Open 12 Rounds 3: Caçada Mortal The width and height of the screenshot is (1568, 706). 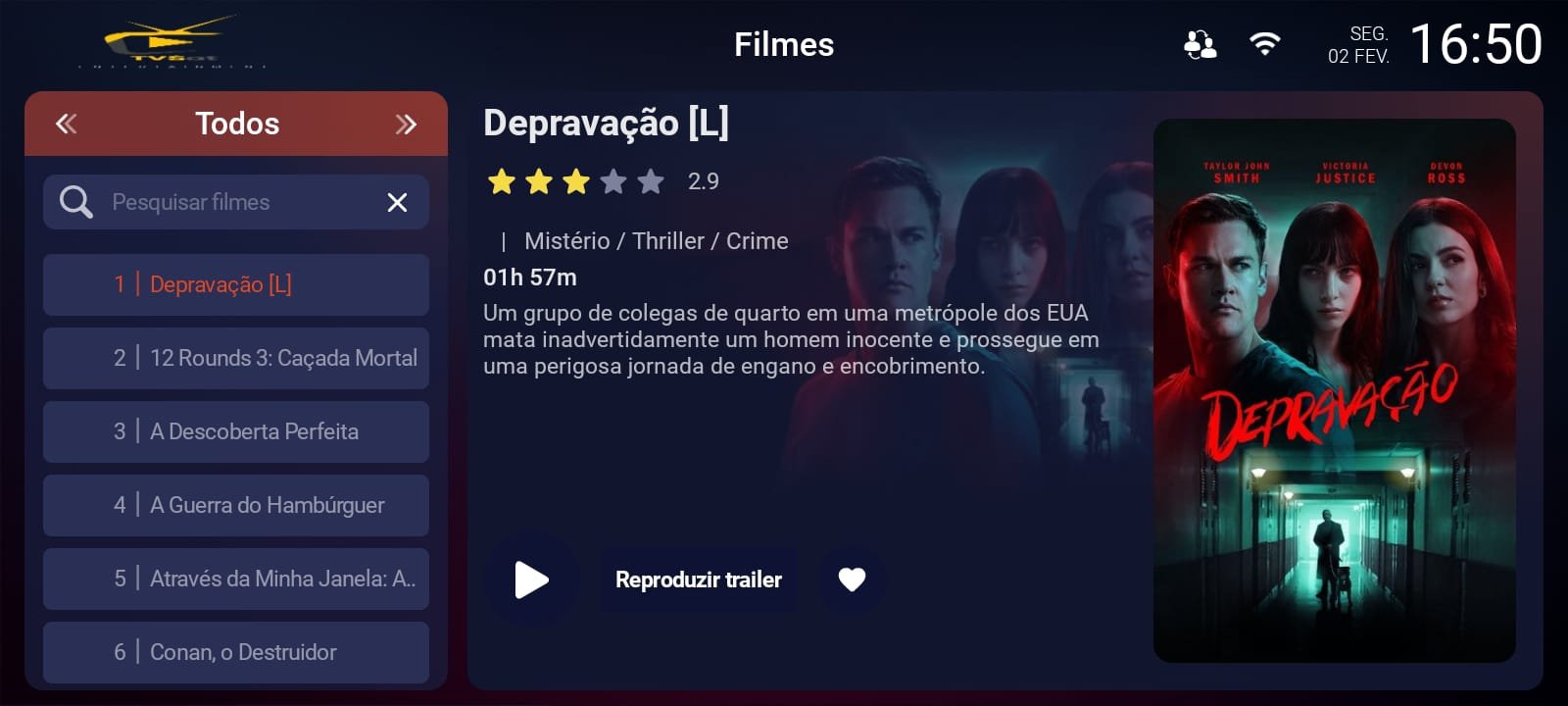(236, 358)
